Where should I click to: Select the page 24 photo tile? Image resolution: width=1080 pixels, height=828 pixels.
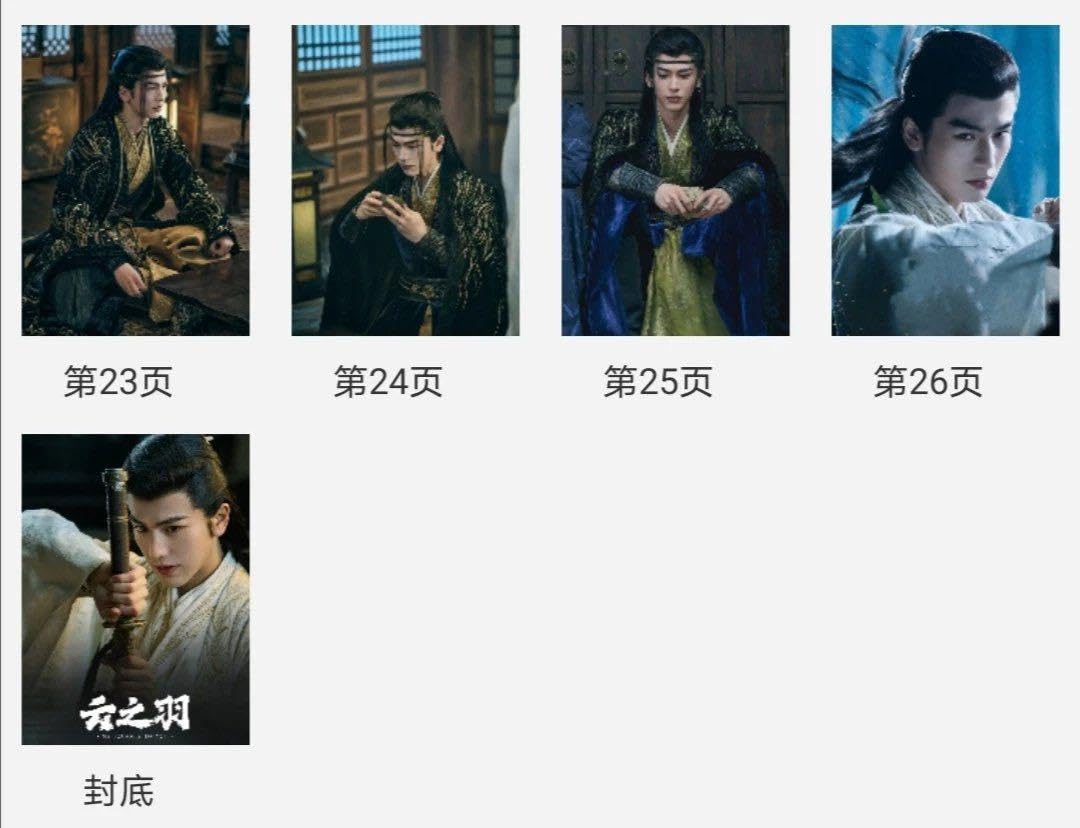(x=405, y=181)
